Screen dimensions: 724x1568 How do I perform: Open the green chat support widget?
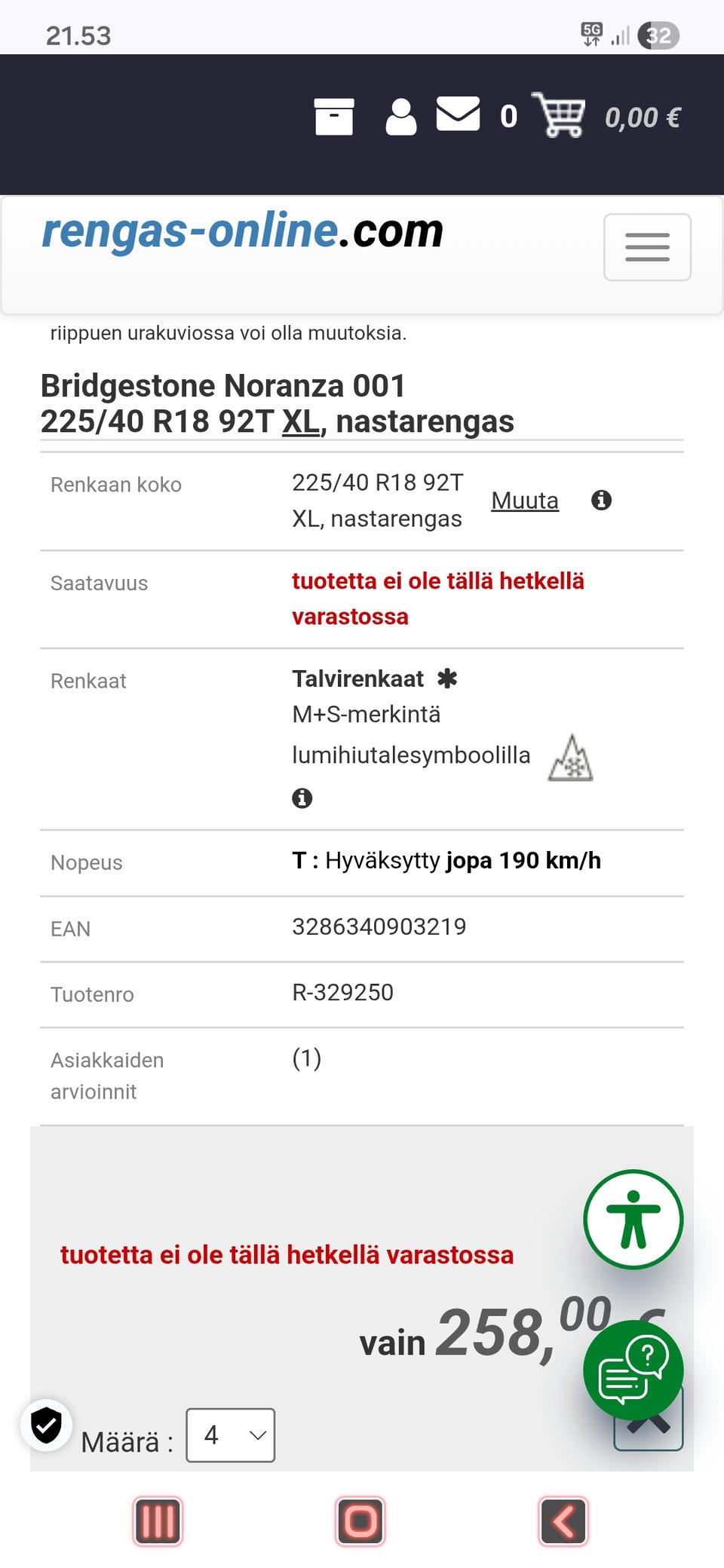click(634, 1370)
